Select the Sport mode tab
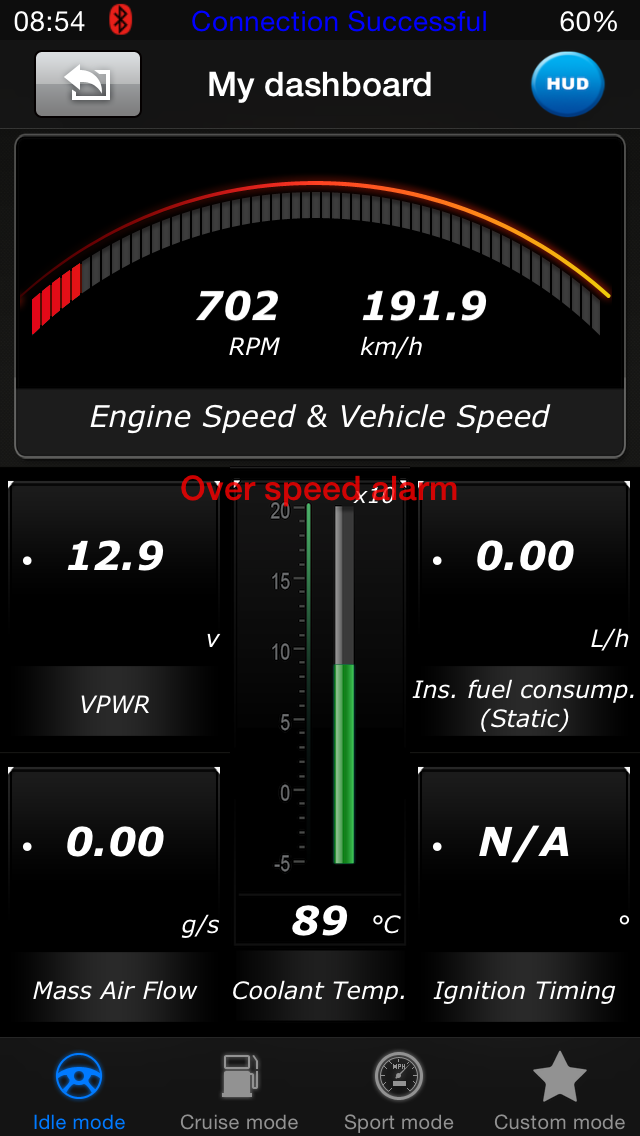This screenshot has width=640, height=1136. pos(399,1090)
